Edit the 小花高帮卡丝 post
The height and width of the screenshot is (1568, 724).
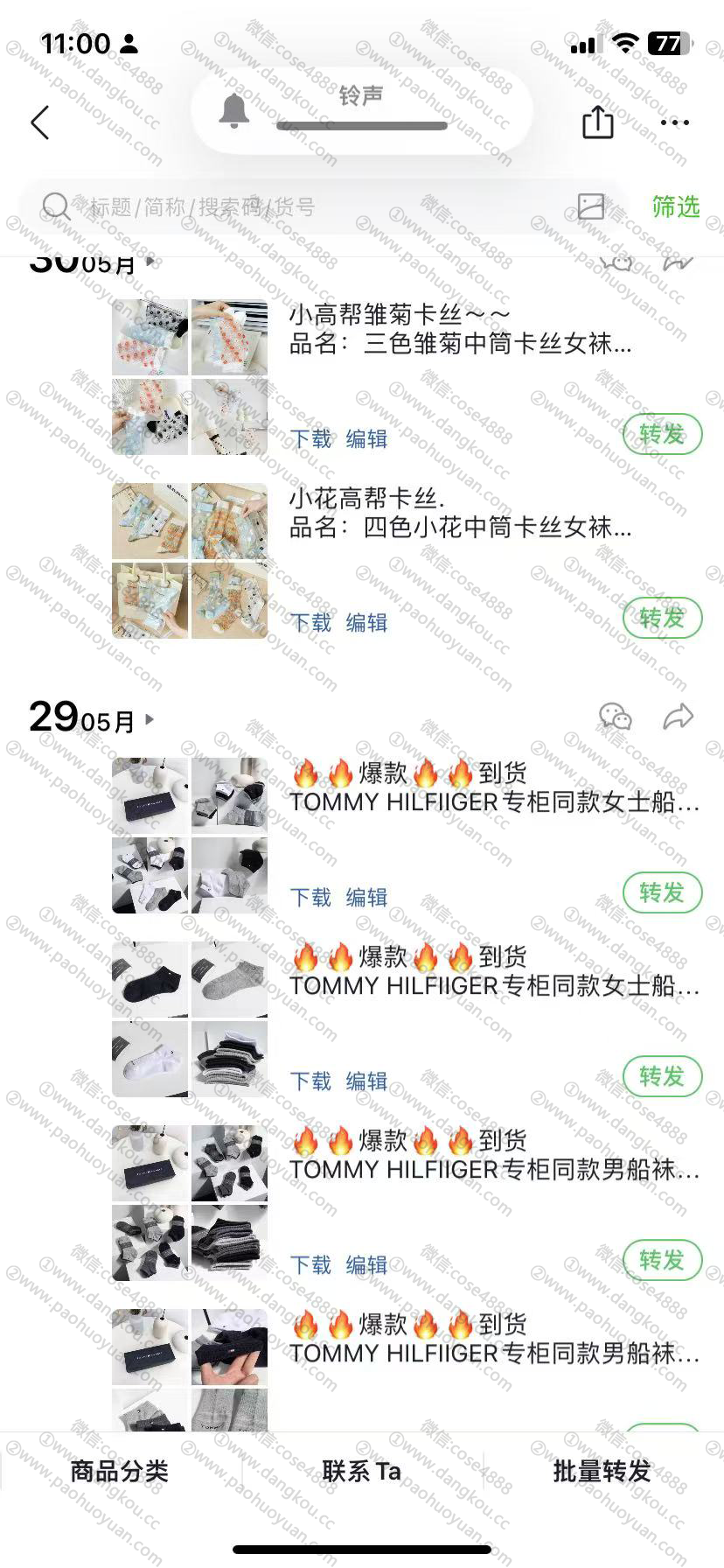(x=367, y=622)
